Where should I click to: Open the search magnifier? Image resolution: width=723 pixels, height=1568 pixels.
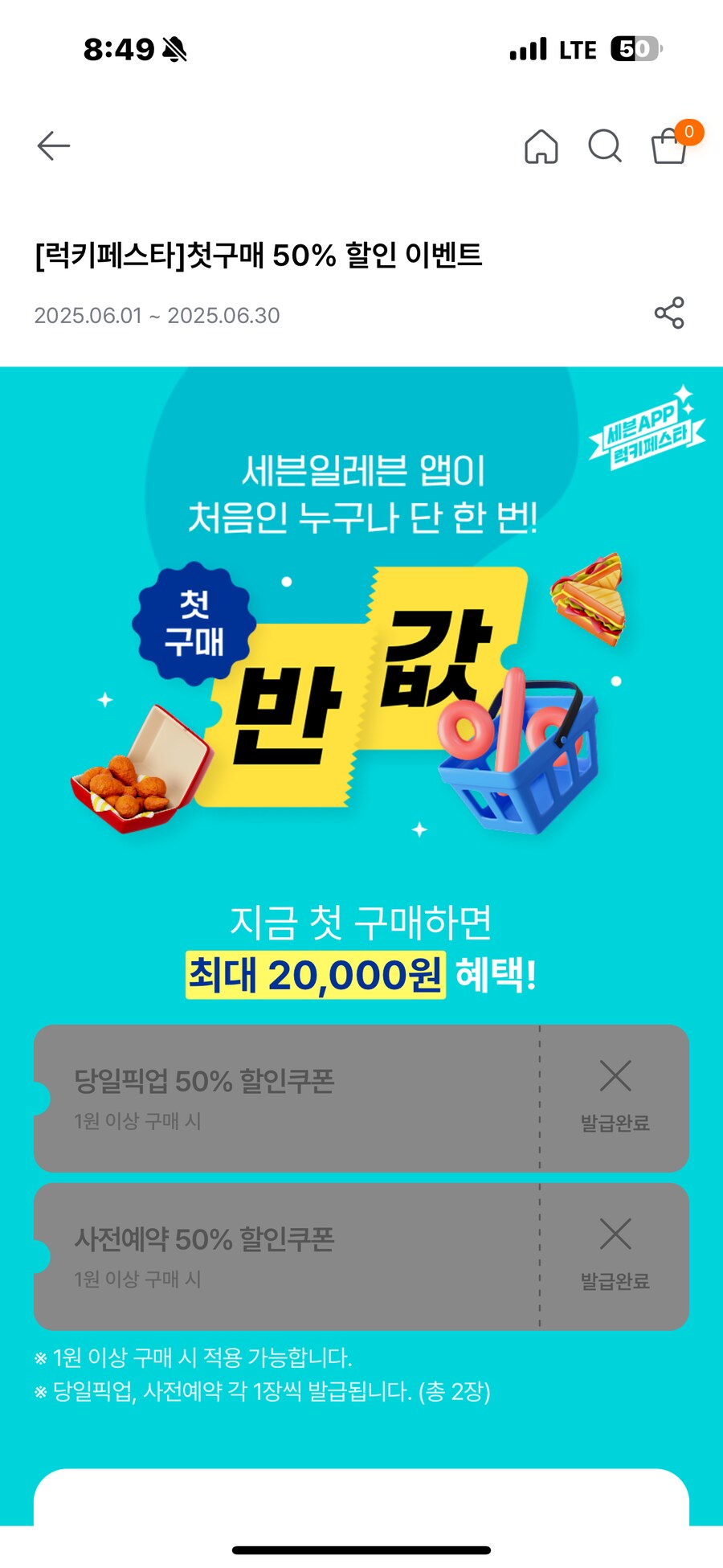point(605,147)
